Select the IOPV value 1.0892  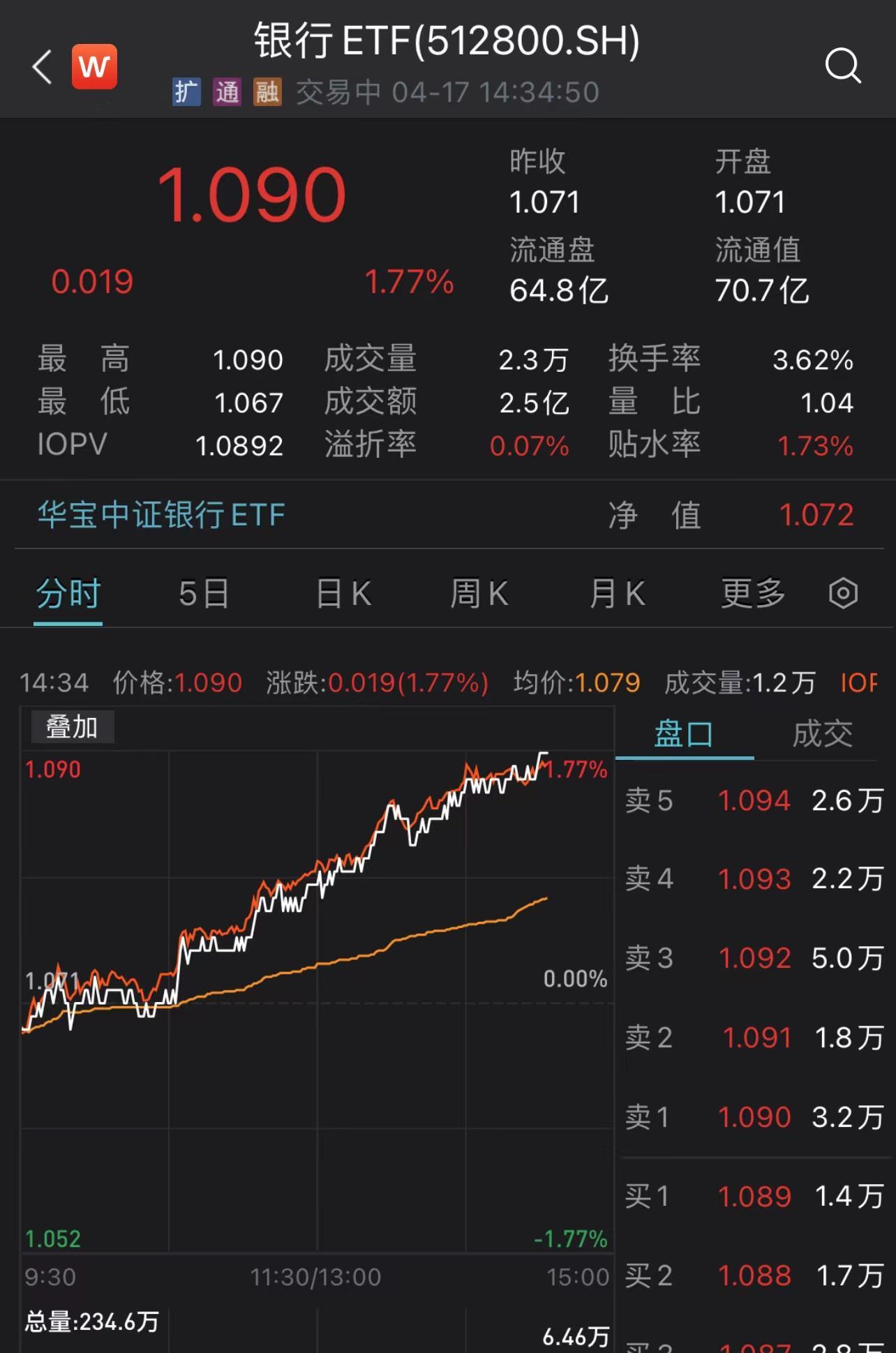pos(241,444)
